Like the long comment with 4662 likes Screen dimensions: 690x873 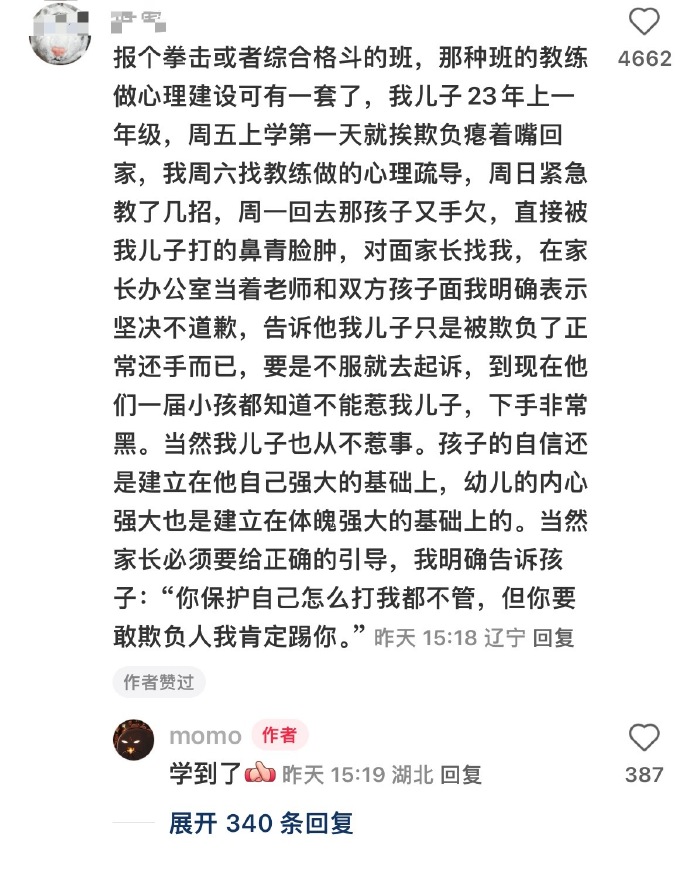click(645, 23)
